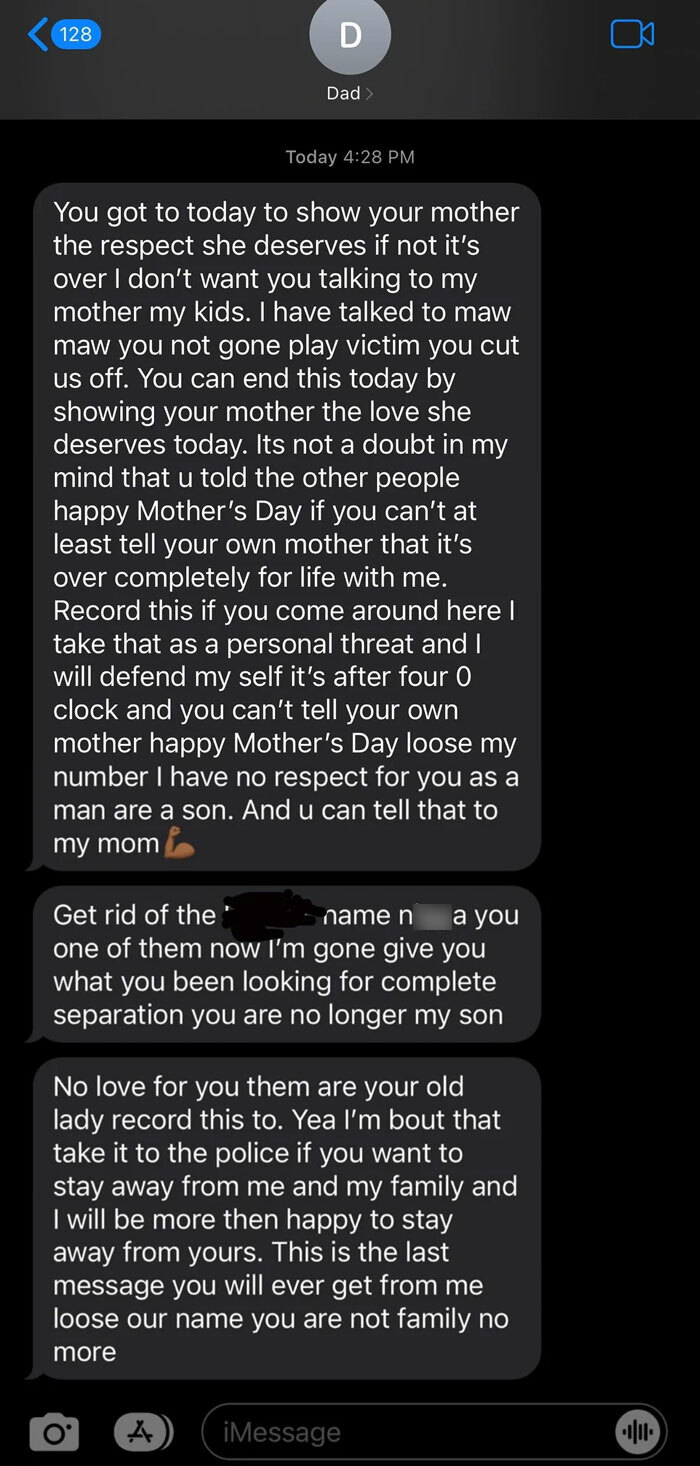
Task: Go back to the messages list
Action: click(x=64, y=35)
